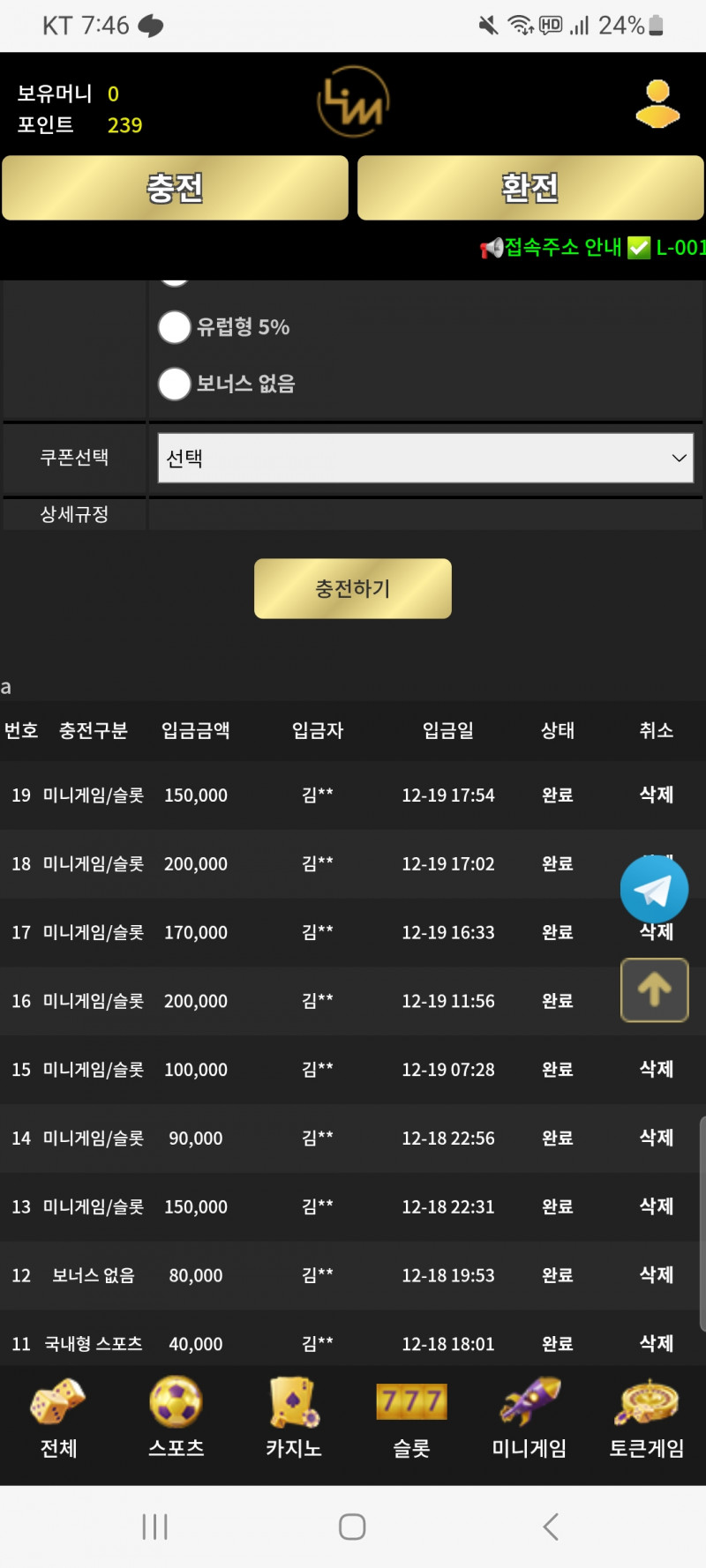Switch to the 토큰게임 tab
The width and height of the screenshot is (706, 1568).
point(647,1418)
